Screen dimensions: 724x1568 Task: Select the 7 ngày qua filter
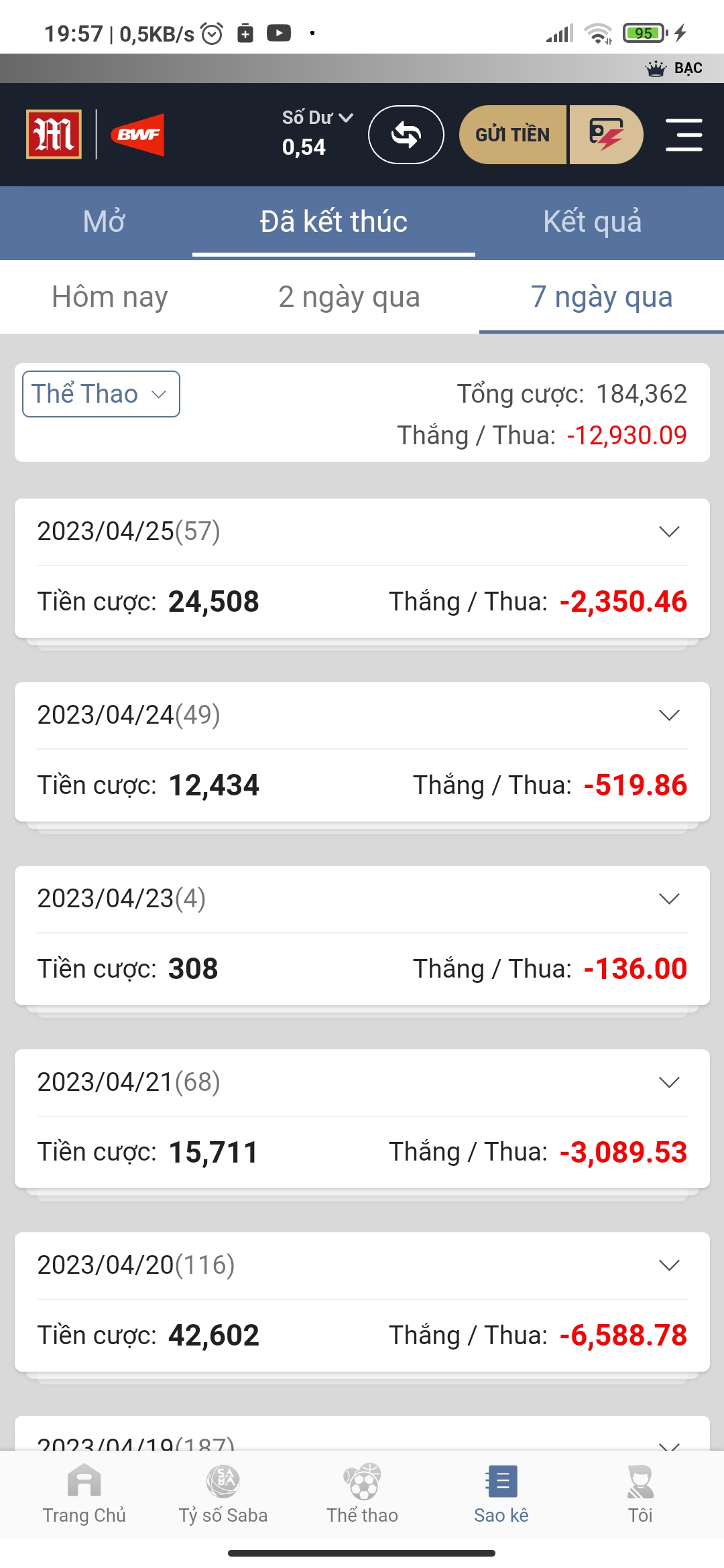[601, 297]
